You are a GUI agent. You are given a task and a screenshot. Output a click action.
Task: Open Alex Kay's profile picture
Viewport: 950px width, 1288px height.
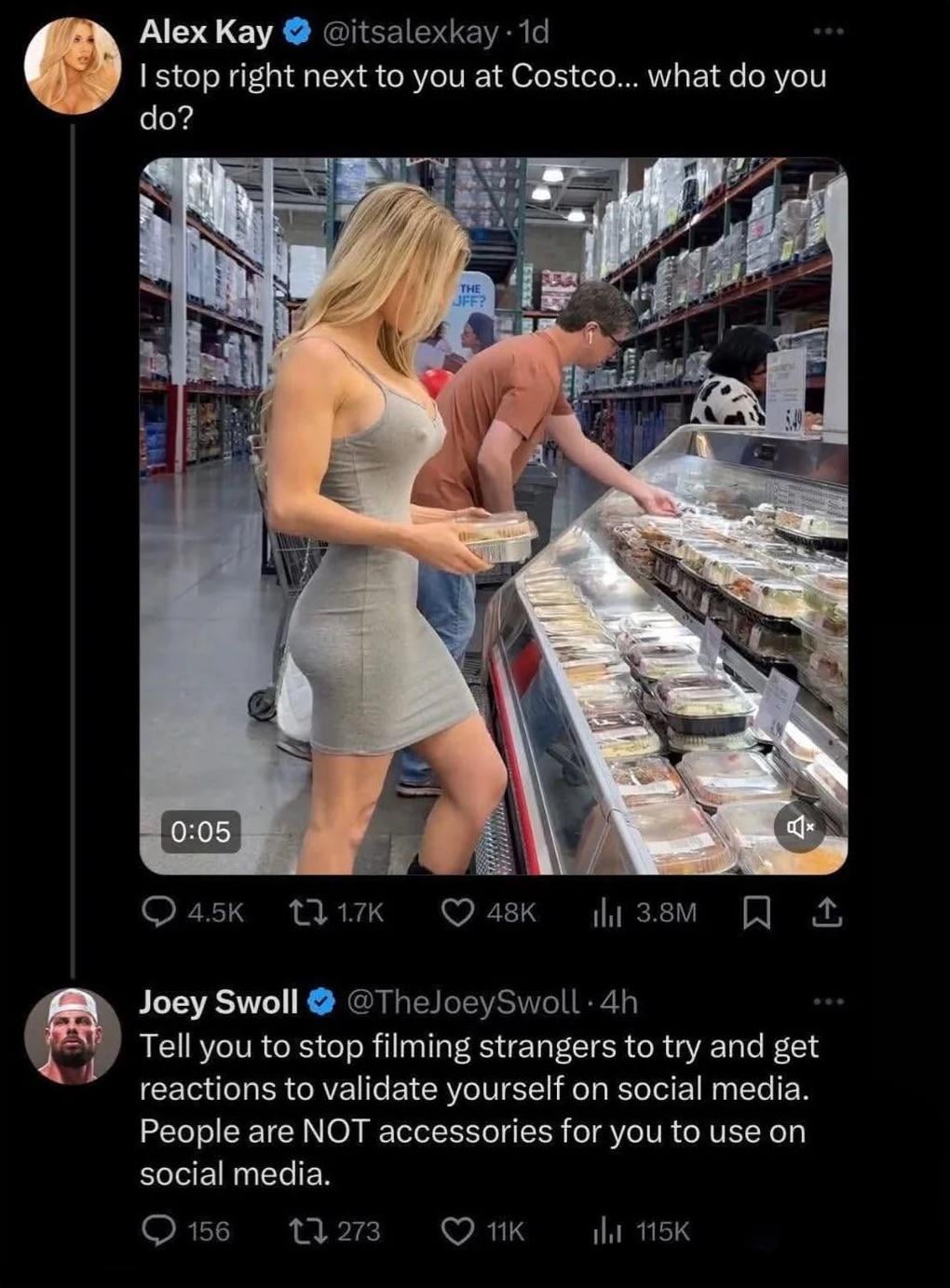pos(73,67)
